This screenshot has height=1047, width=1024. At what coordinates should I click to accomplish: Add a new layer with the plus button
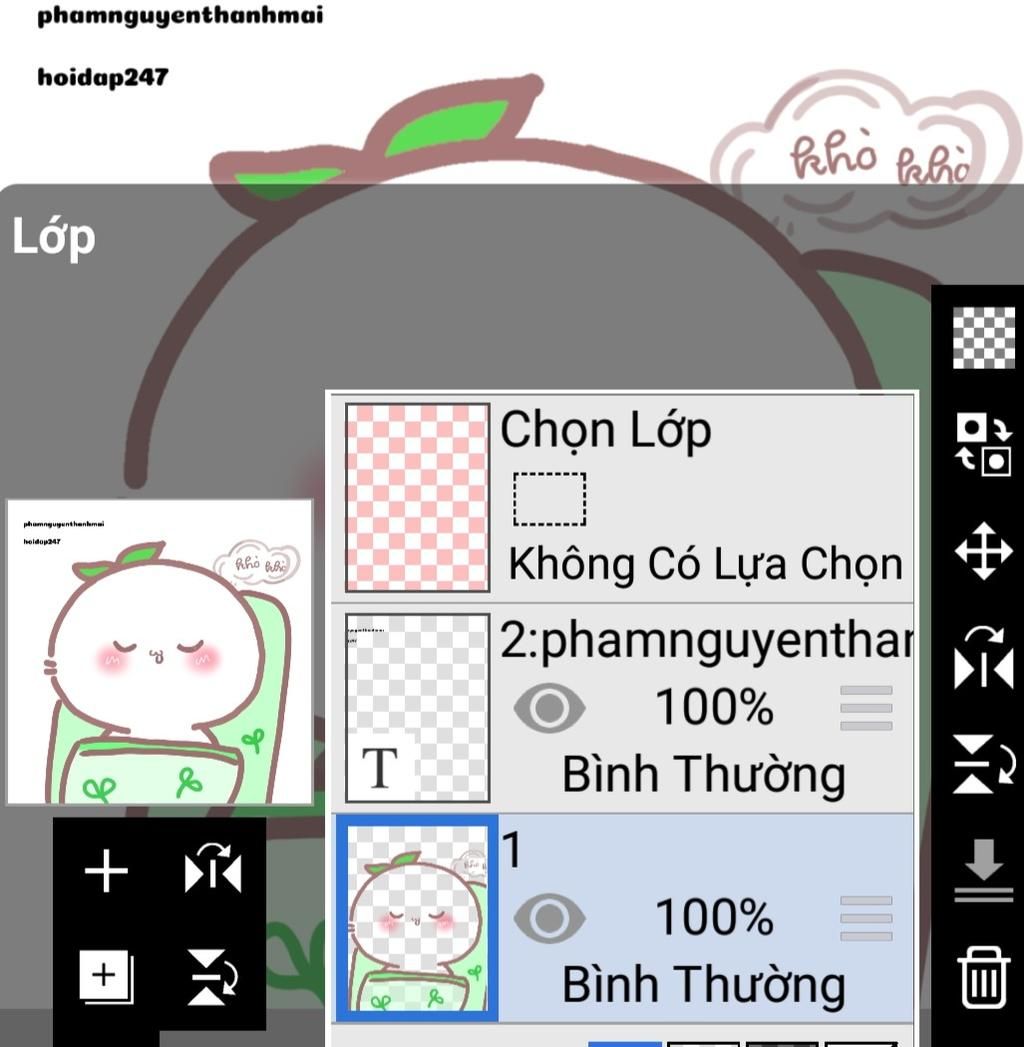pos(106,871)
